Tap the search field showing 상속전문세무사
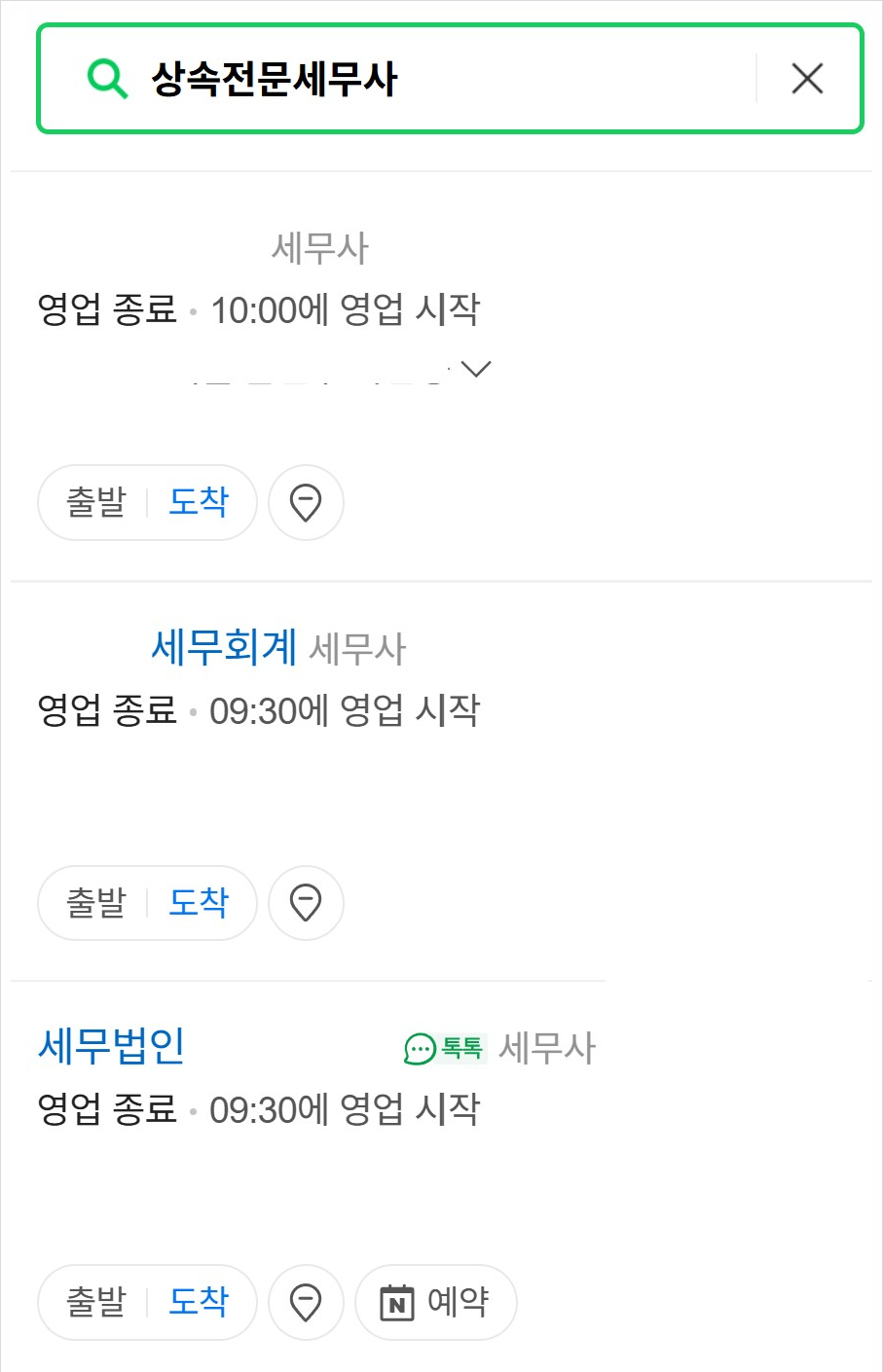The height and width of the screenshot is (1372, 883). click(x=438, y=79)
